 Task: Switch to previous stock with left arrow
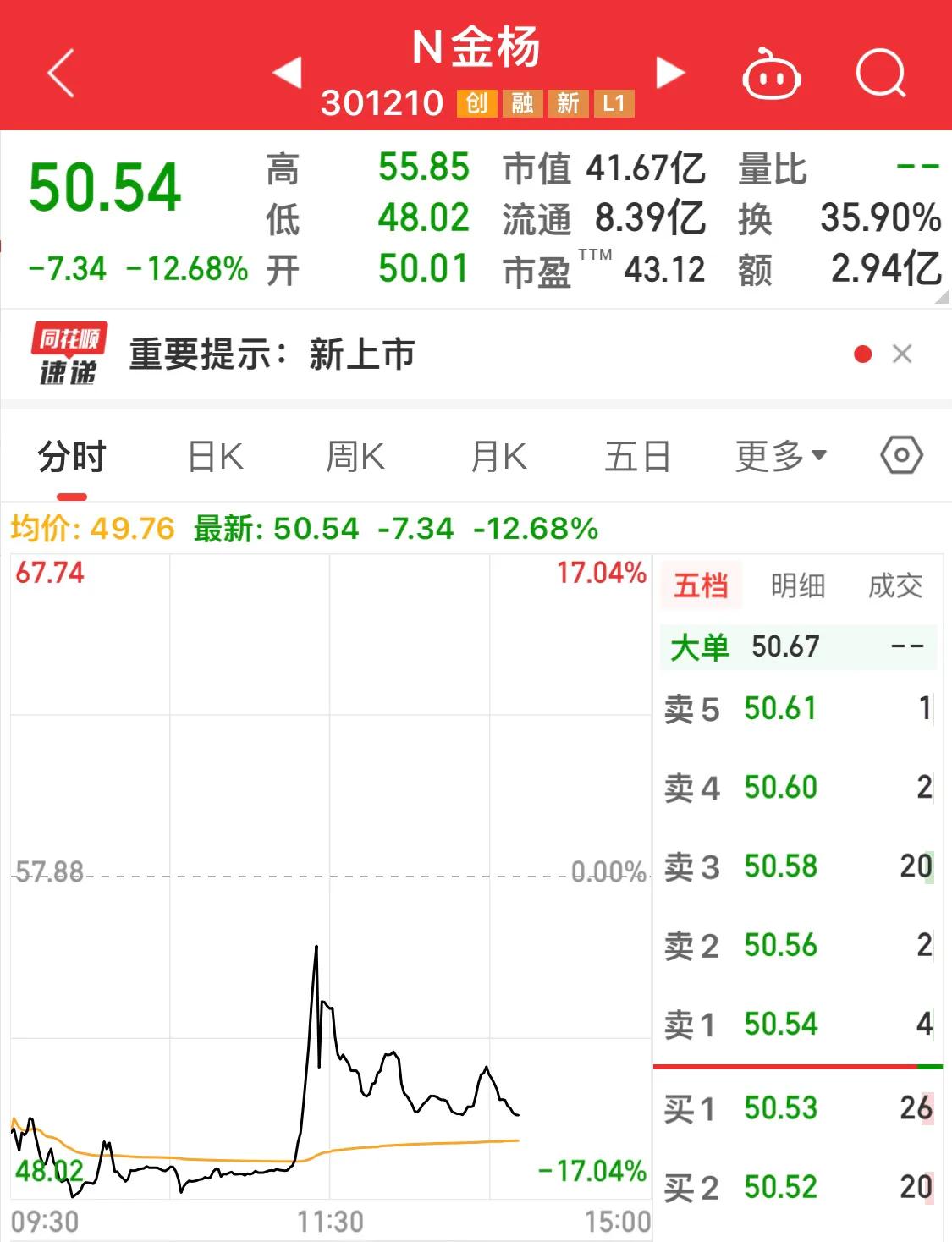[288, 74]
